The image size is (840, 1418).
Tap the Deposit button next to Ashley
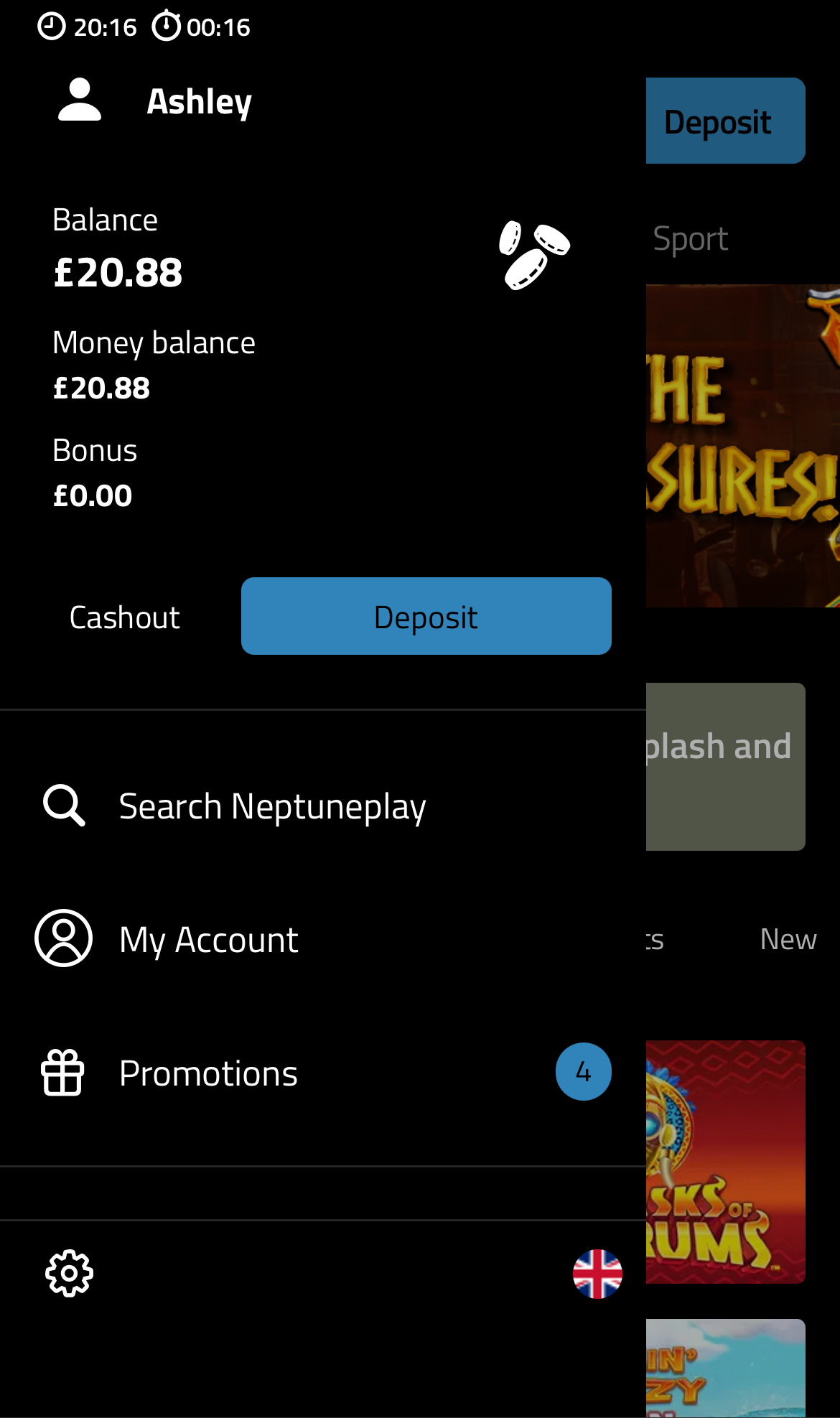pos(724,121)
